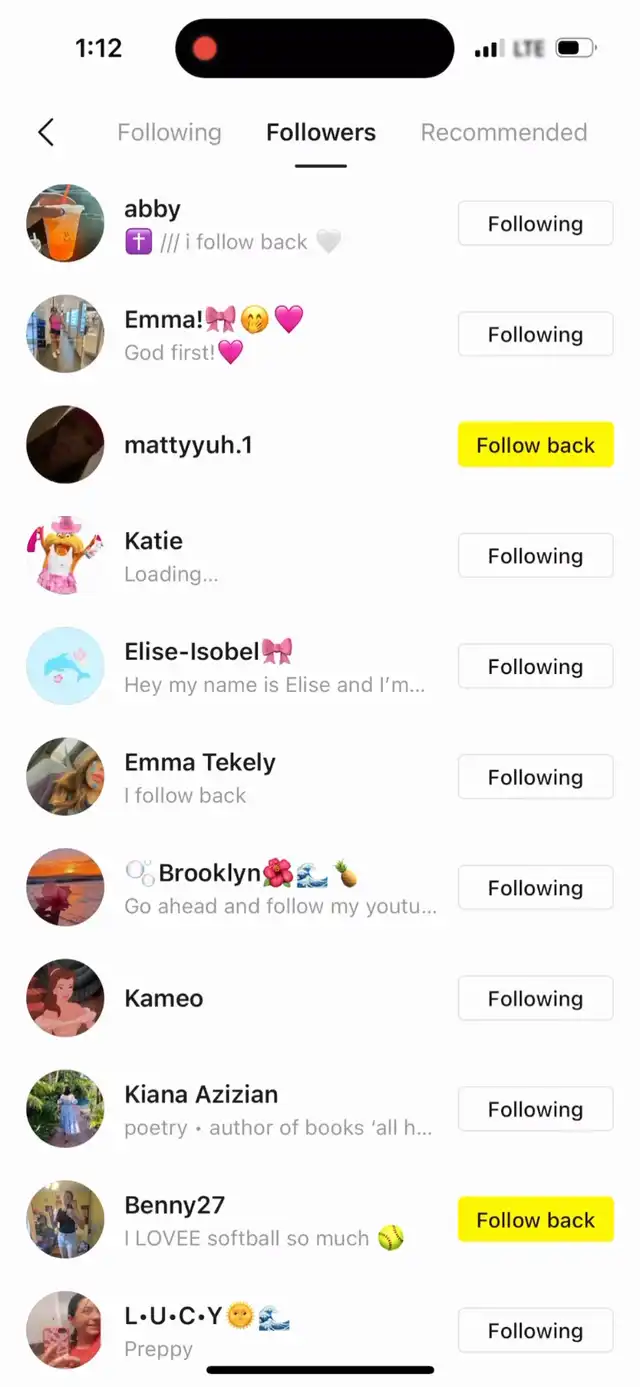Viewport: 640px width, 1387px height.
Task: Go back using the top-left arrow
Action: [x=45, y=132]
